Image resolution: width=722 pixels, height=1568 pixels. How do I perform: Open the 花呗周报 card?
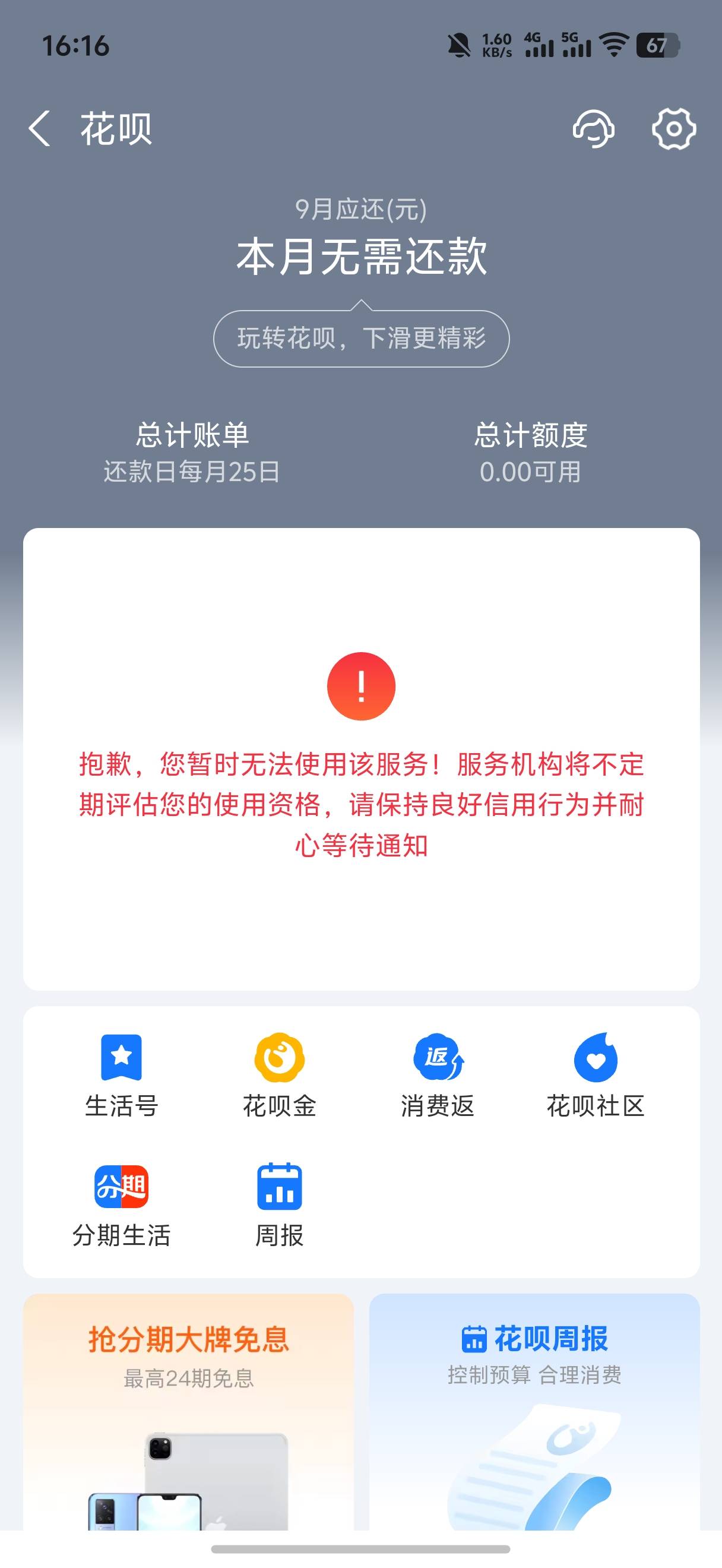click(534, 1411)
